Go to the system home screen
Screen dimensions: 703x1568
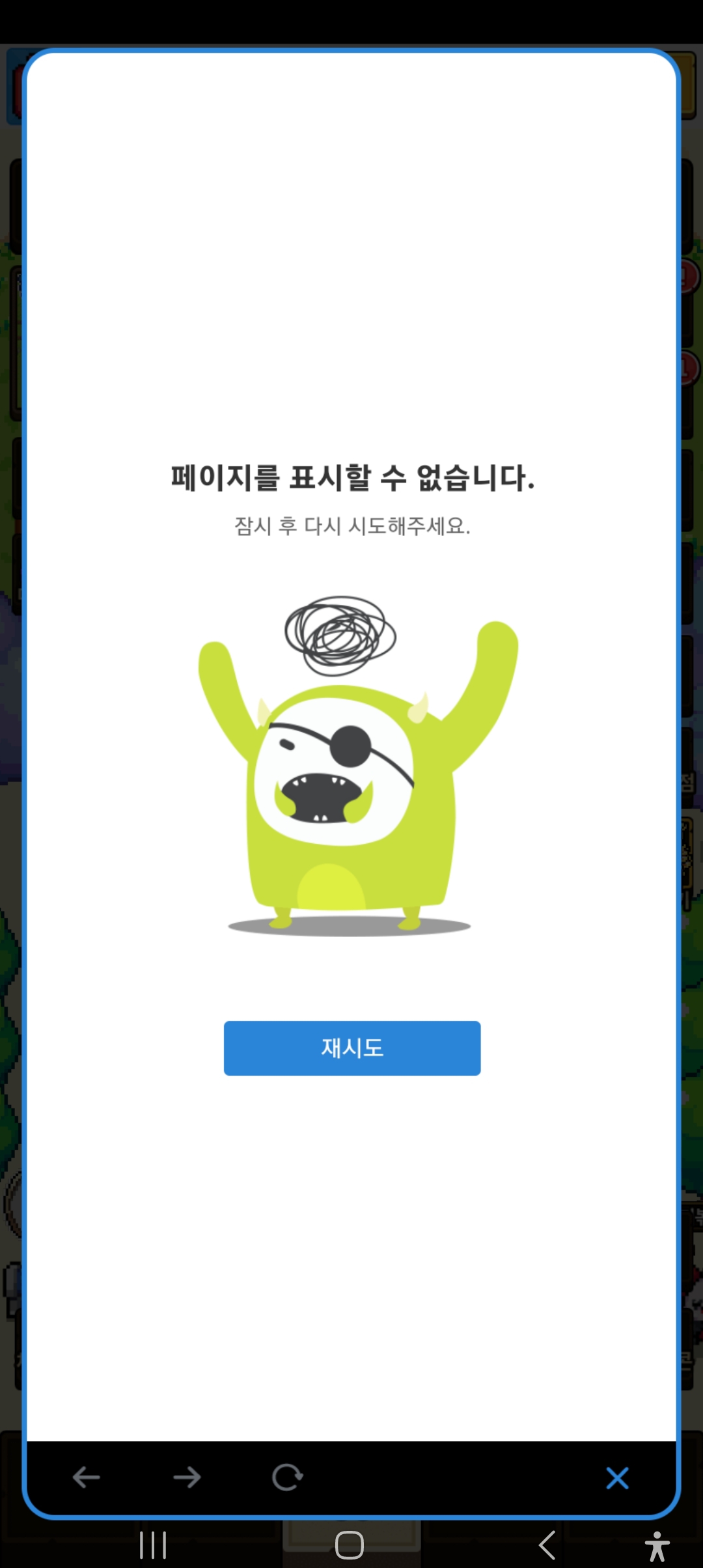coord(350,1545)
